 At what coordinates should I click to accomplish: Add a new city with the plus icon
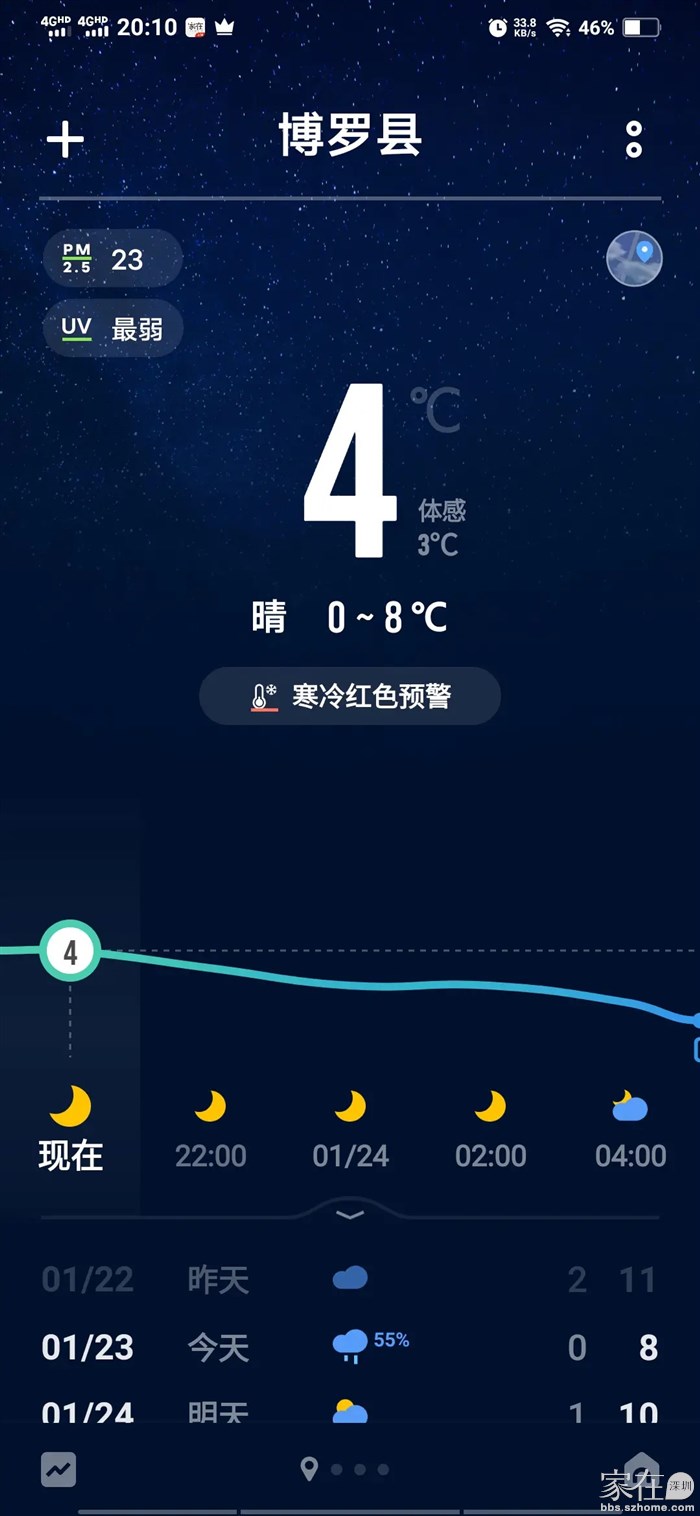(x=65, y=139)
